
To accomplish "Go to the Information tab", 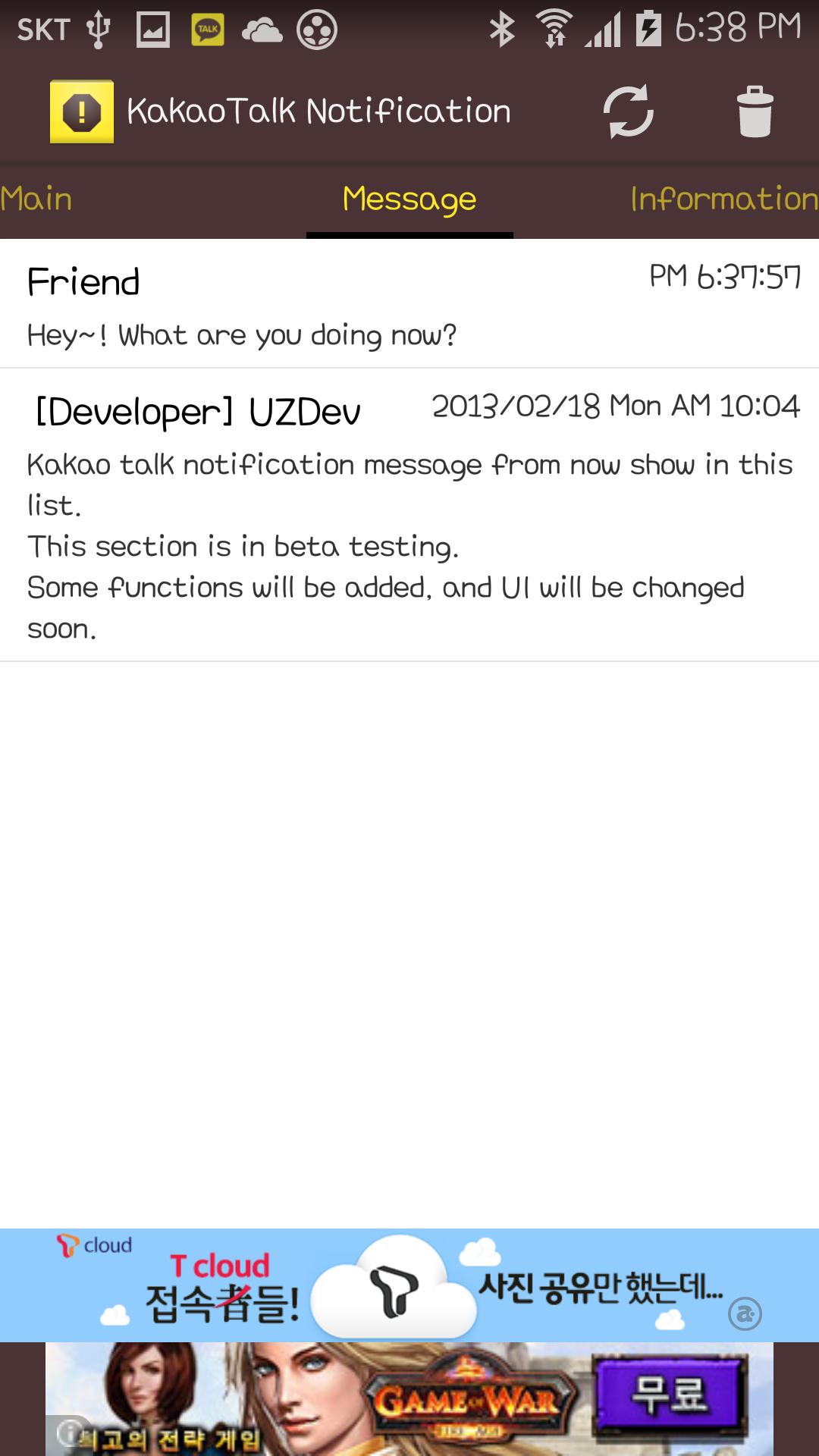I will [x=723, y=199].
